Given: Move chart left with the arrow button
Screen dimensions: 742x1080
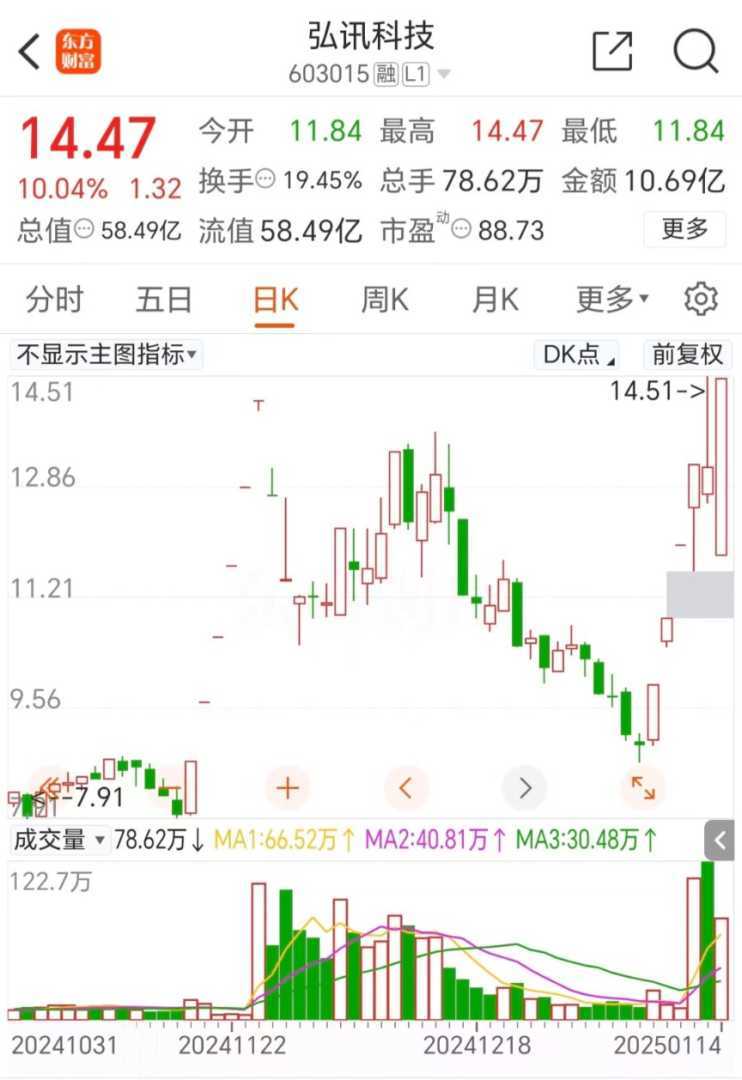Looking at the screenshot, I should coord(406,788).
